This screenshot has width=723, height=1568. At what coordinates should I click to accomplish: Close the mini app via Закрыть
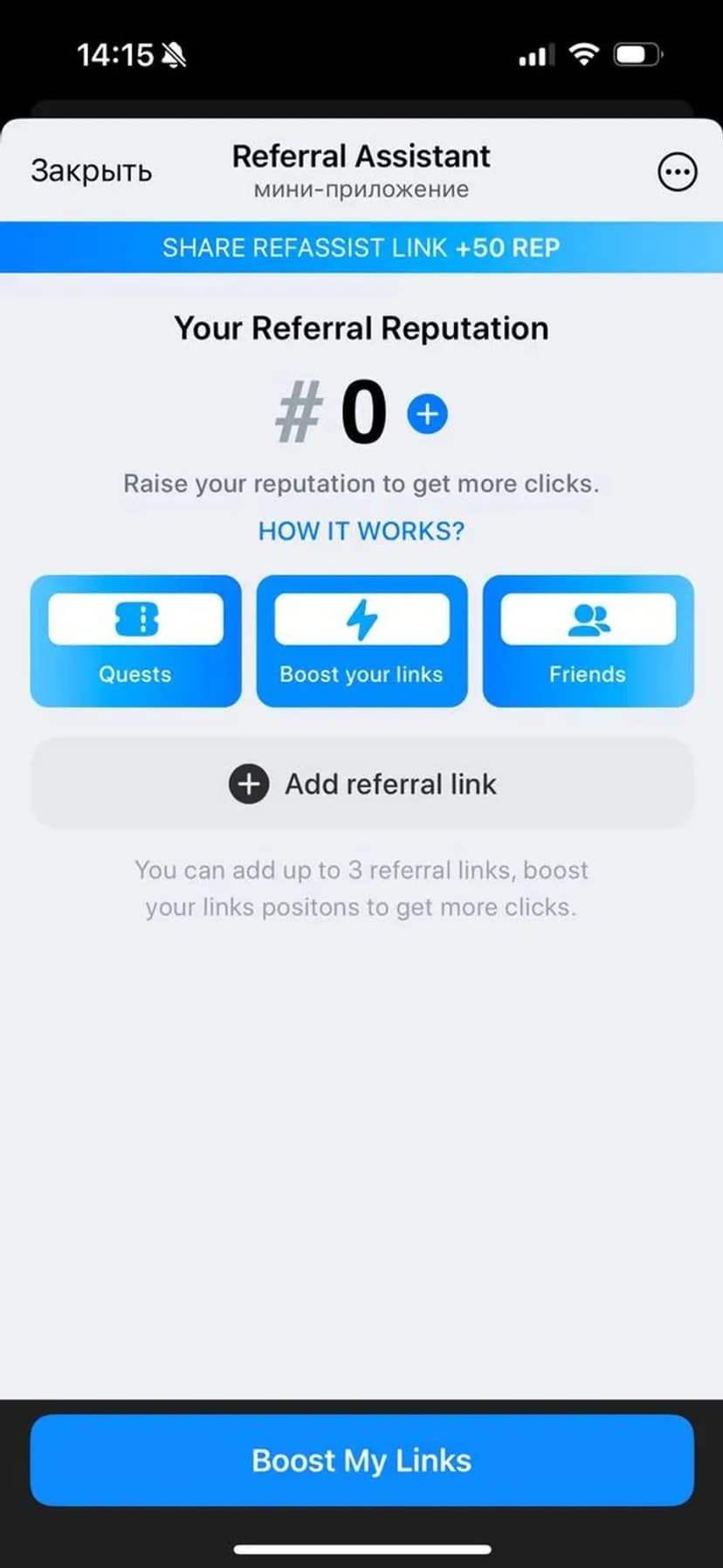click(92, 171)
